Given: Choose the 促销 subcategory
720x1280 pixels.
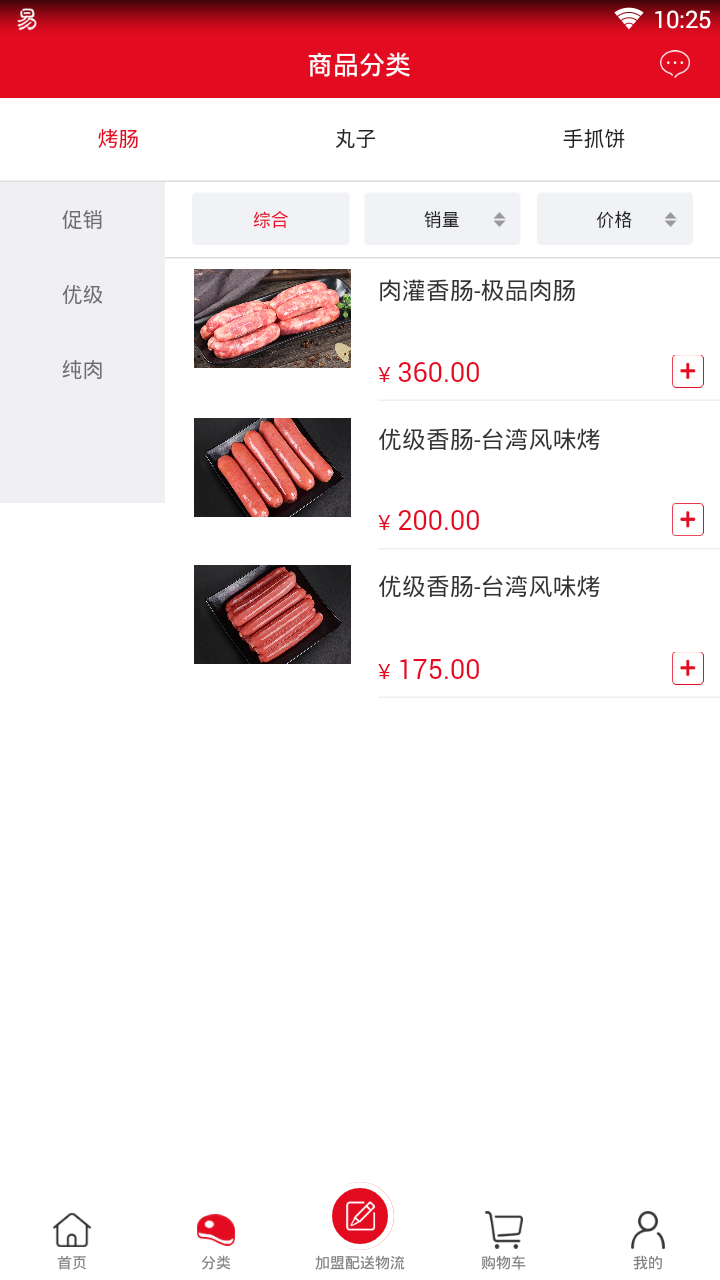Looking at the screenshot, I should tap(82, 220).
